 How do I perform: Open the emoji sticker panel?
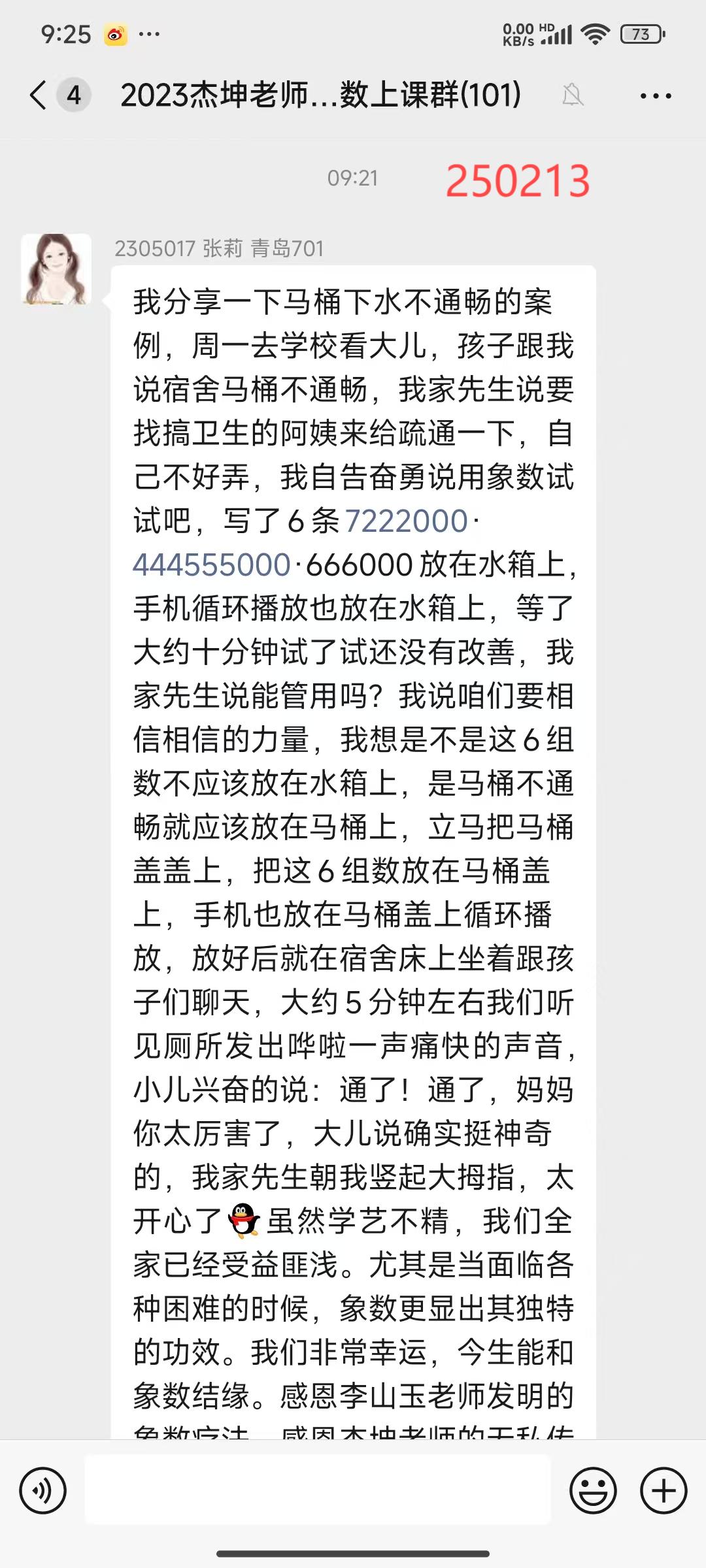(x=593, y=1491)
